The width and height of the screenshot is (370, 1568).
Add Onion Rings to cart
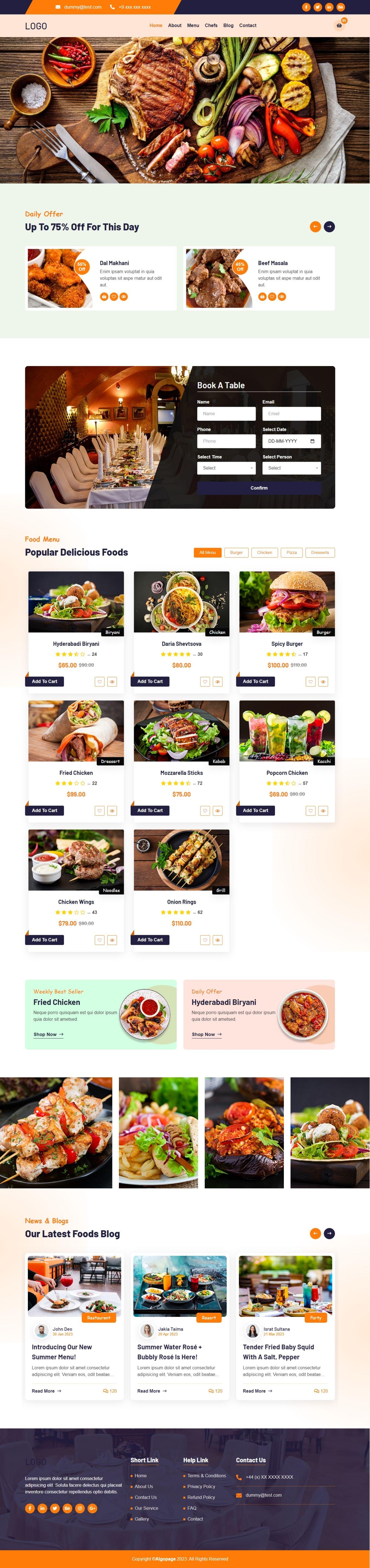pos(150,939)
